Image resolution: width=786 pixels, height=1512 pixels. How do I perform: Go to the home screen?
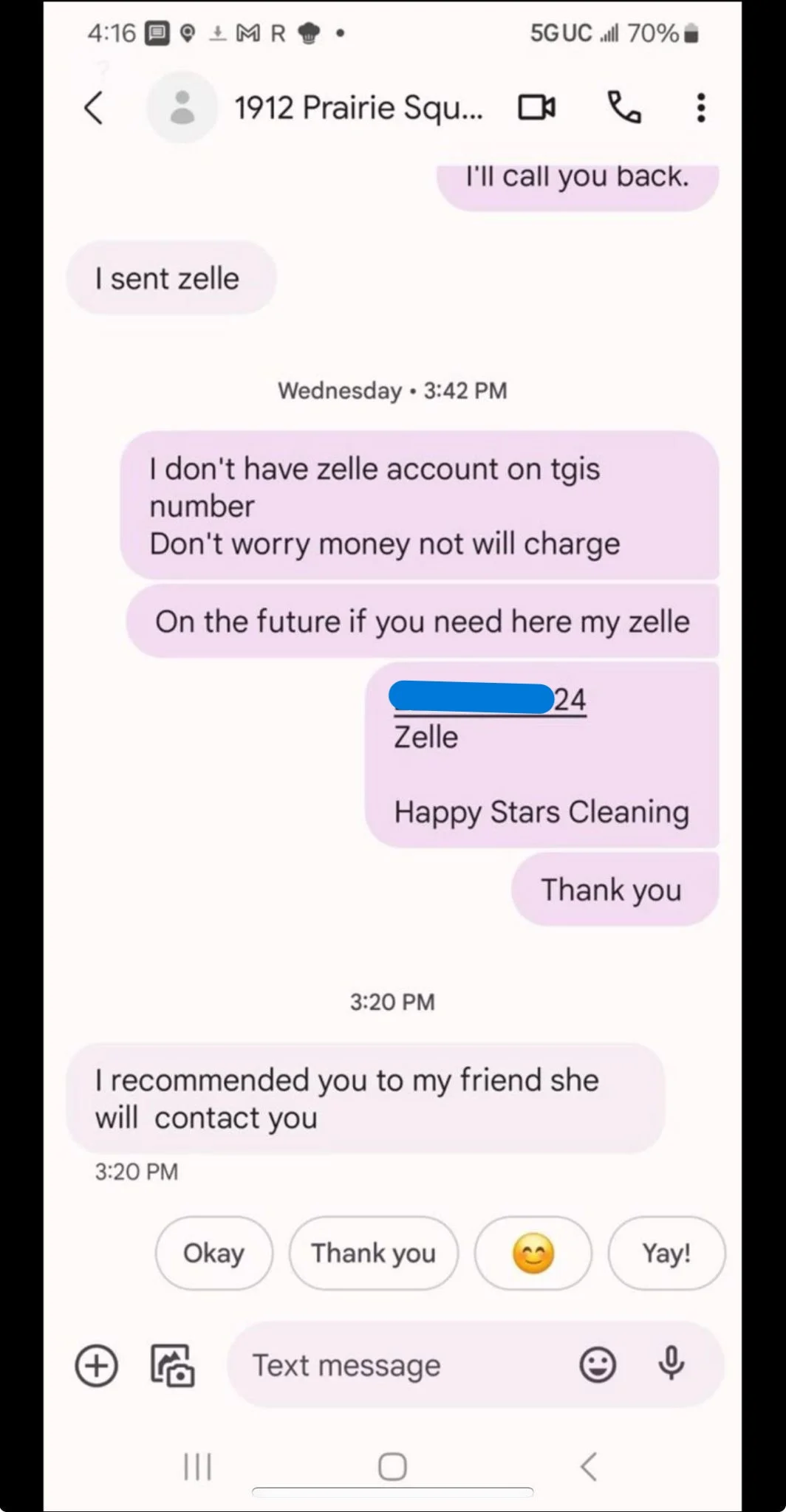(x=392, y=1466)
